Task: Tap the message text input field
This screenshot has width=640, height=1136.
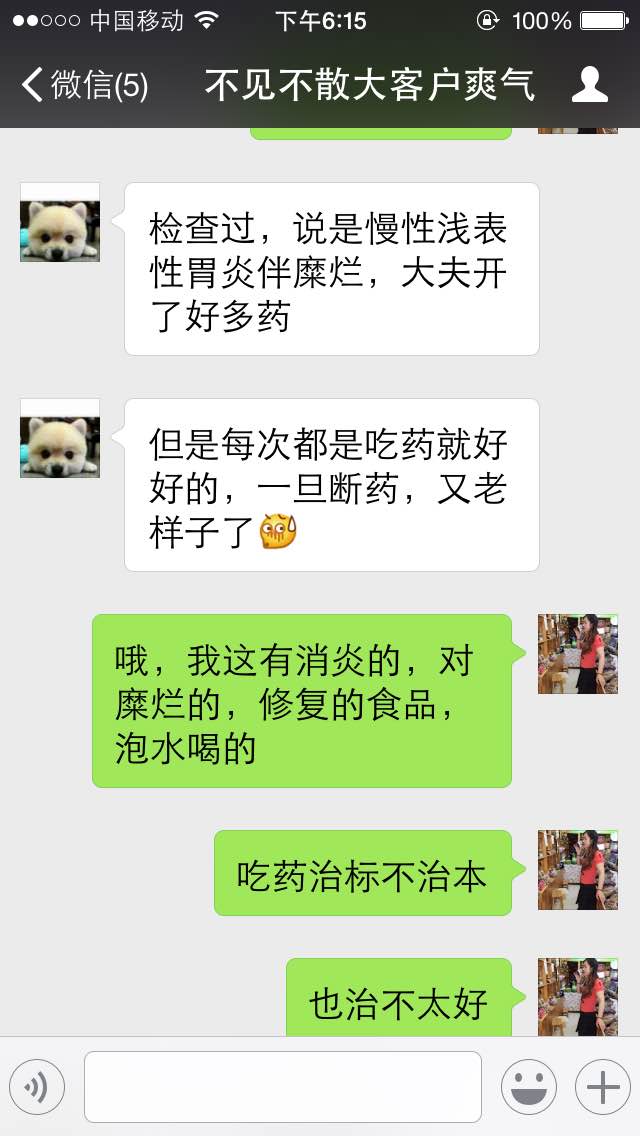Action: point(283,1087)
